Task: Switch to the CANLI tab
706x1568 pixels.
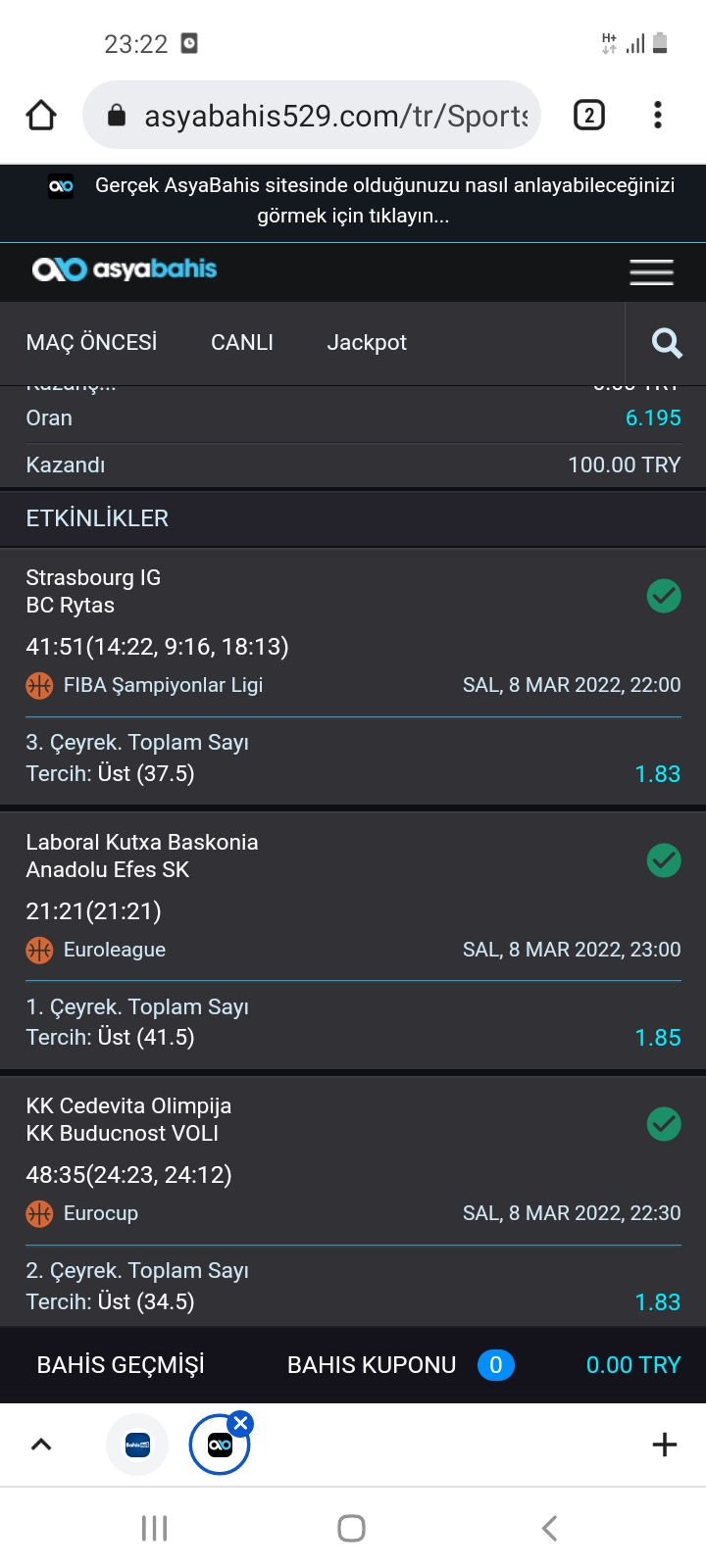Action: point(242,343)
